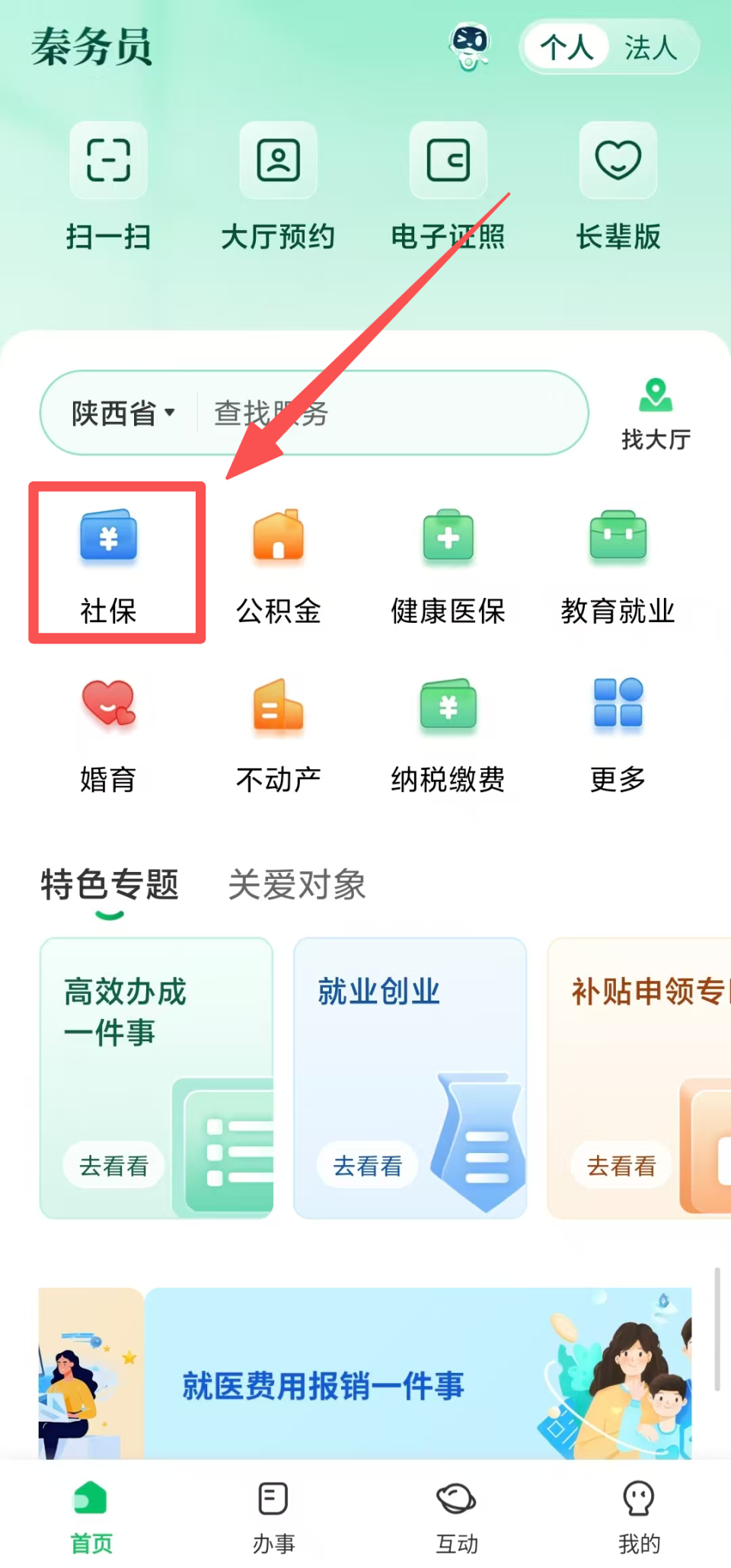Tap the 查找服务 search field
This screenshot has width=731, height=1568.
[343, 414]
